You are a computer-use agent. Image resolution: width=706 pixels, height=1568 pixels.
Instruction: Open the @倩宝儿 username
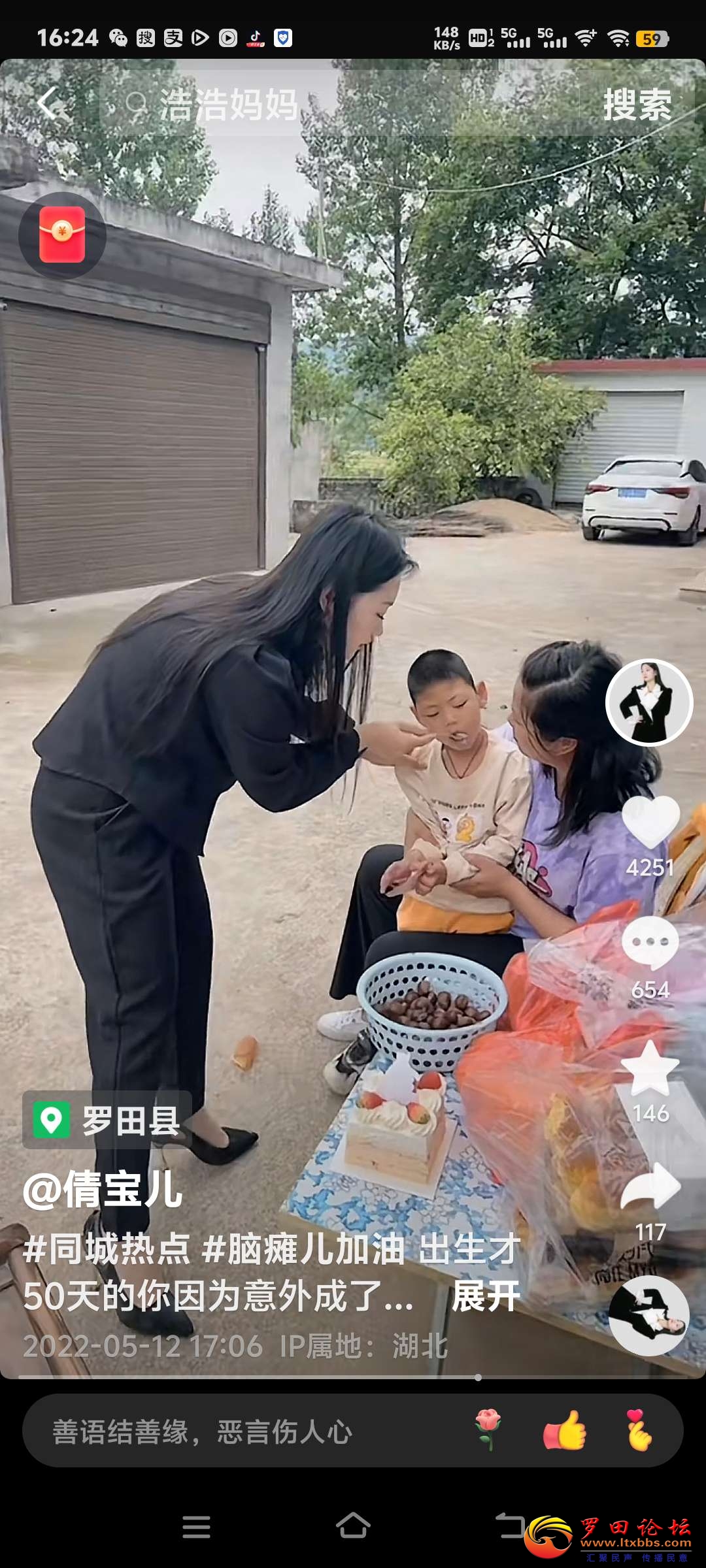click(x=103, y=1190)
